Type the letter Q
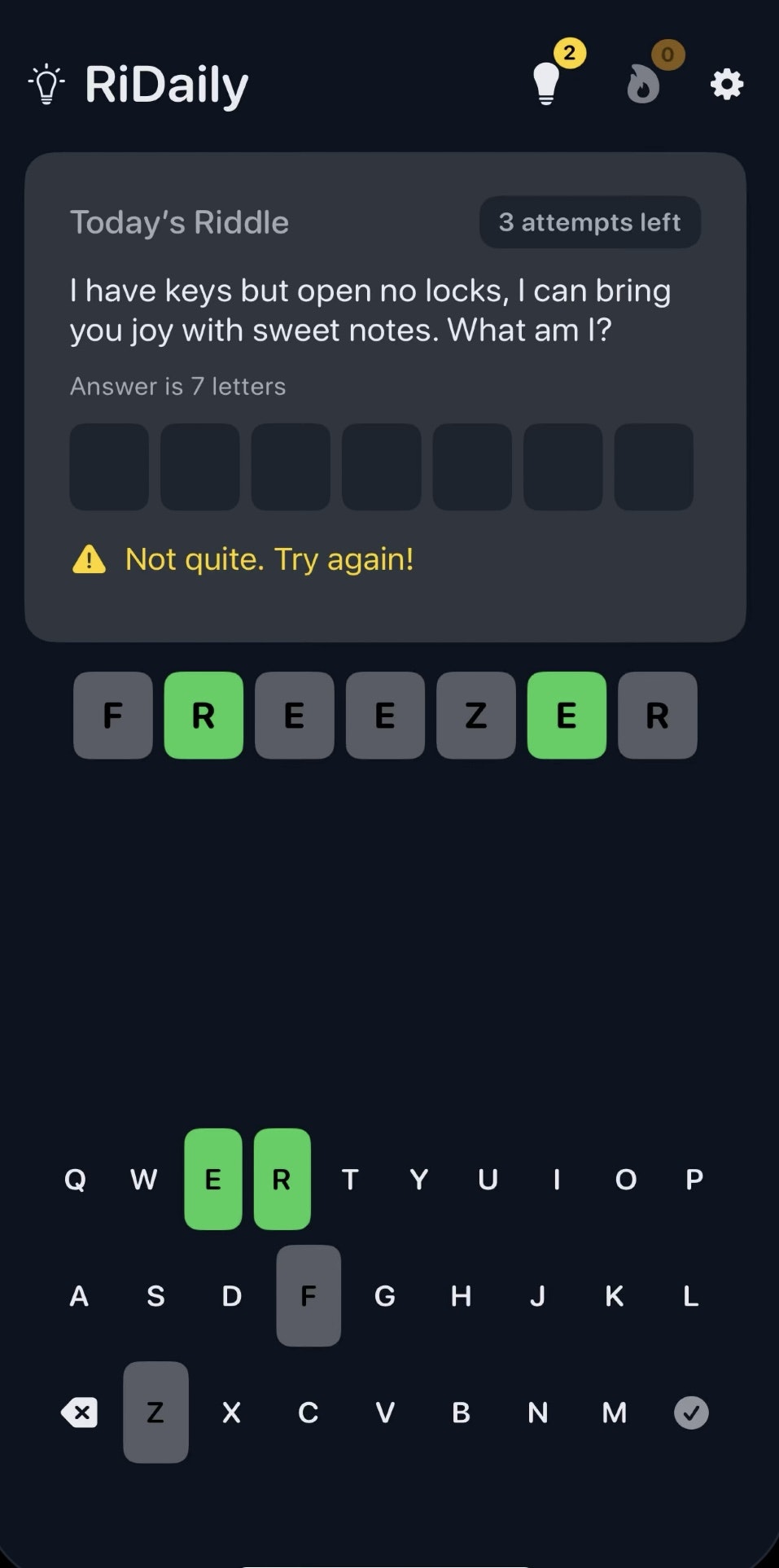The width and height of the screenshot is (779, 1568). click(x=75, y=1179)
